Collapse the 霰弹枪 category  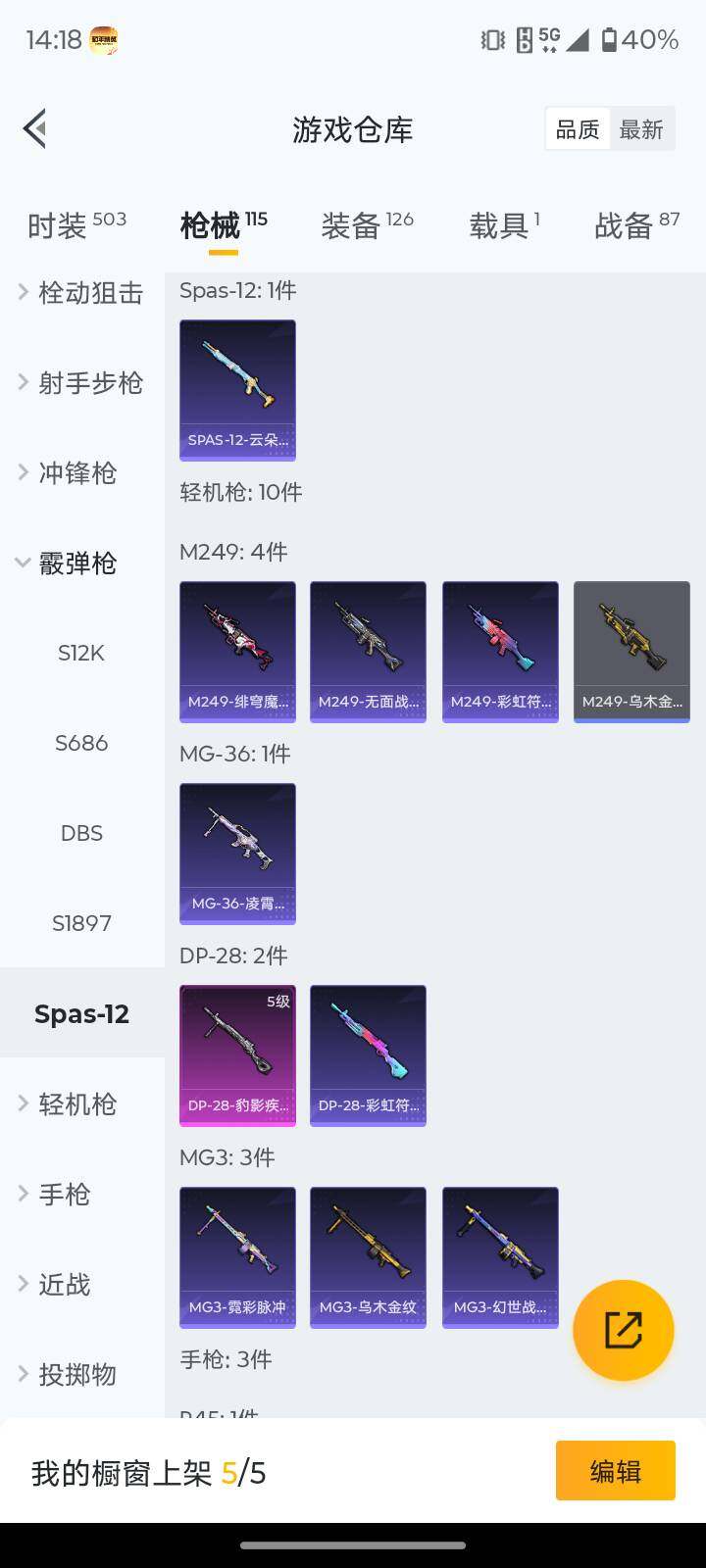(78, 563)
